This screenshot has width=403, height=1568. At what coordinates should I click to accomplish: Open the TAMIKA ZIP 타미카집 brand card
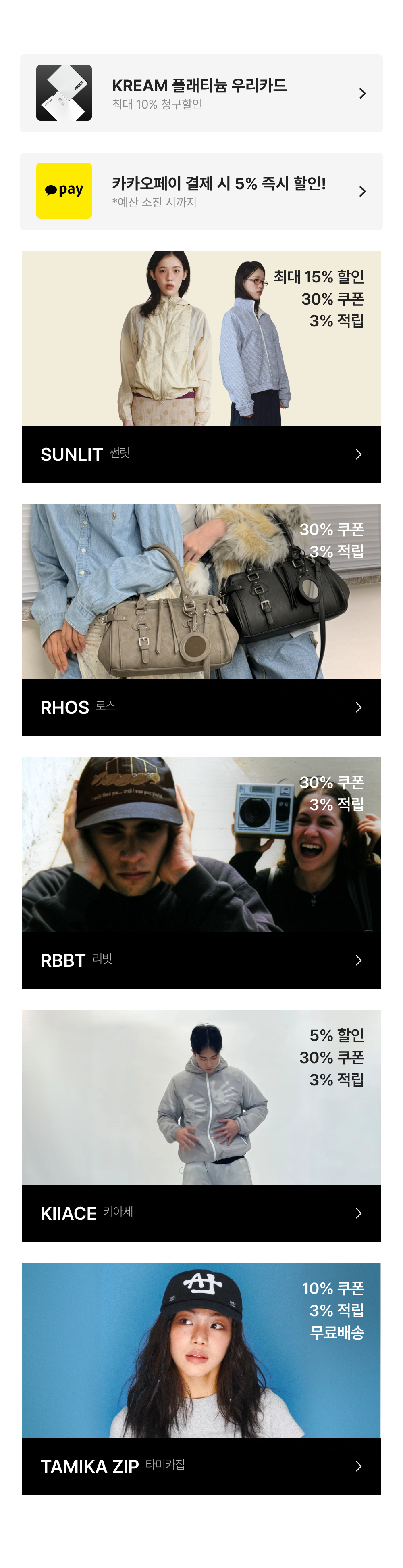201,1466
